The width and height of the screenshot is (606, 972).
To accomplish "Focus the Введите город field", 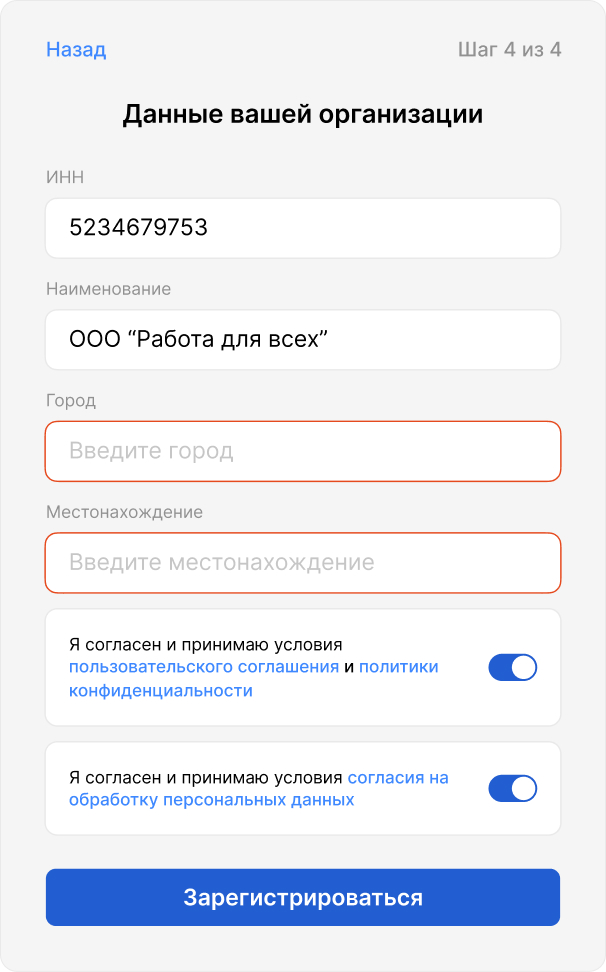I will pyautogui.click(x=302, y=451).
